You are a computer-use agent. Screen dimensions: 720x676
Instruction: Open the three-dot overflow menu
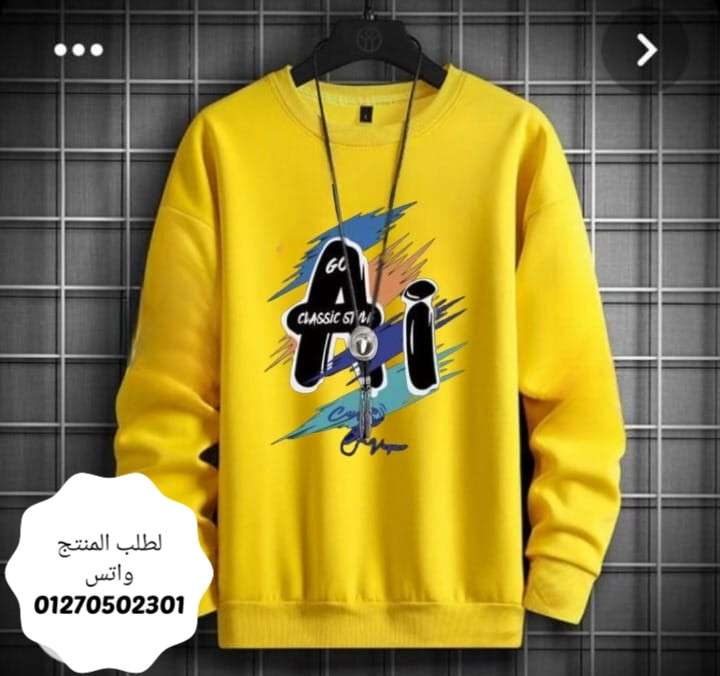click(x=79, y=49)
